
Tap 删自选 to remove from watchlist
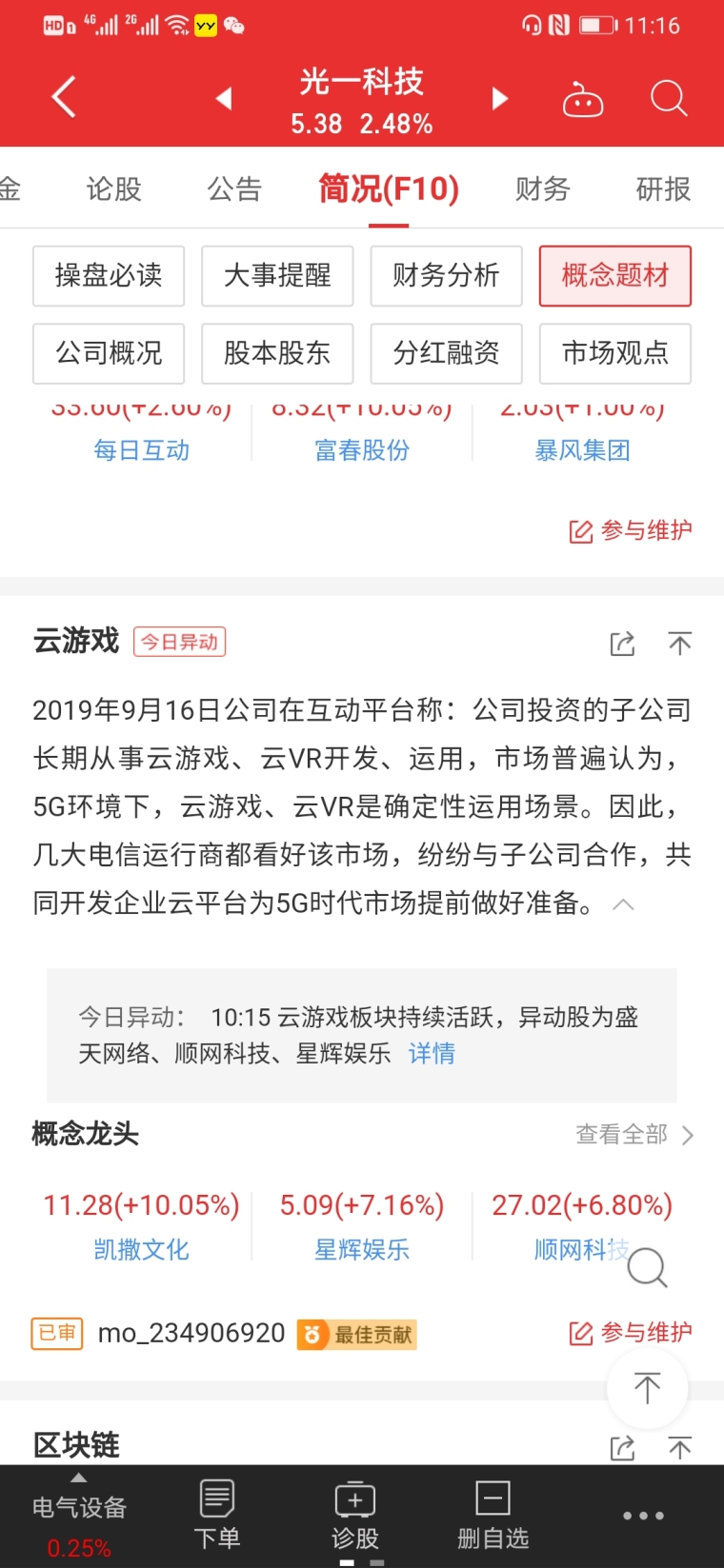pyautogui.click(x=493, y=1516)
